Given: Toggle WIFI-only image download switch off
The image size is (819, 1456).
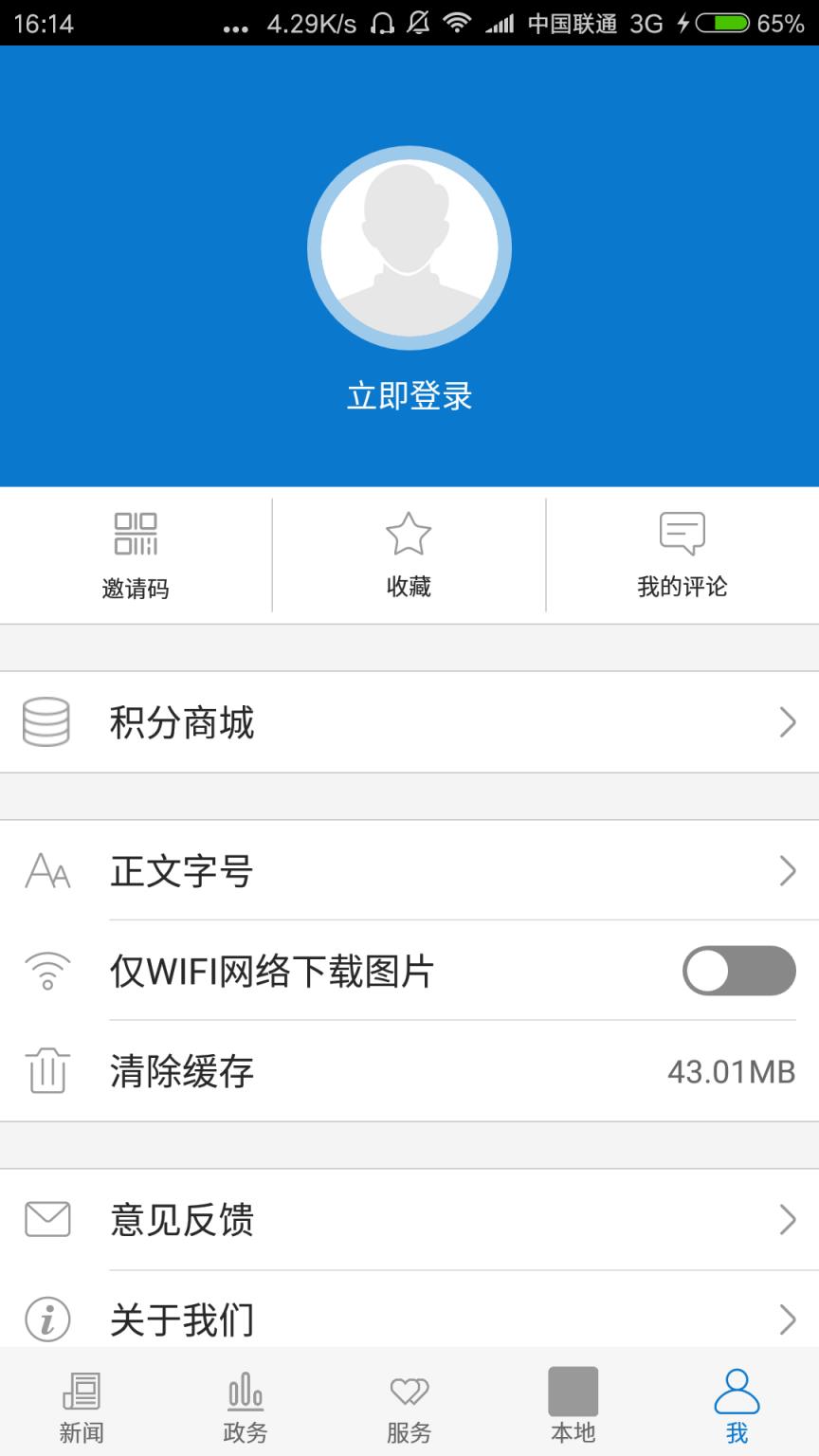Looking at the screenshot, I should pos(738,971).
